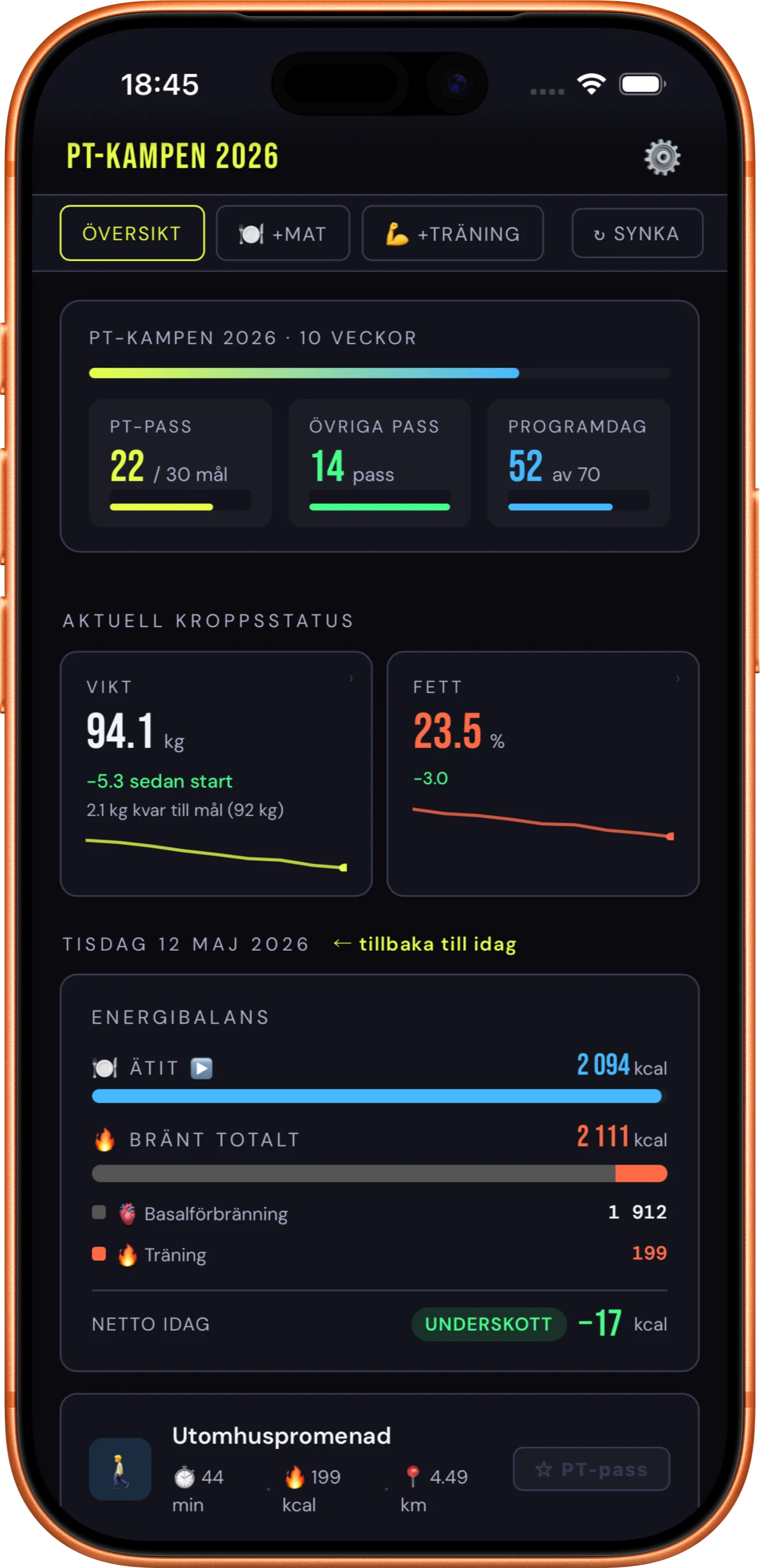Viewport: 760px width, 1568px height.
Task: Tap the tillbaka till idag link
Action: point(425,944)
